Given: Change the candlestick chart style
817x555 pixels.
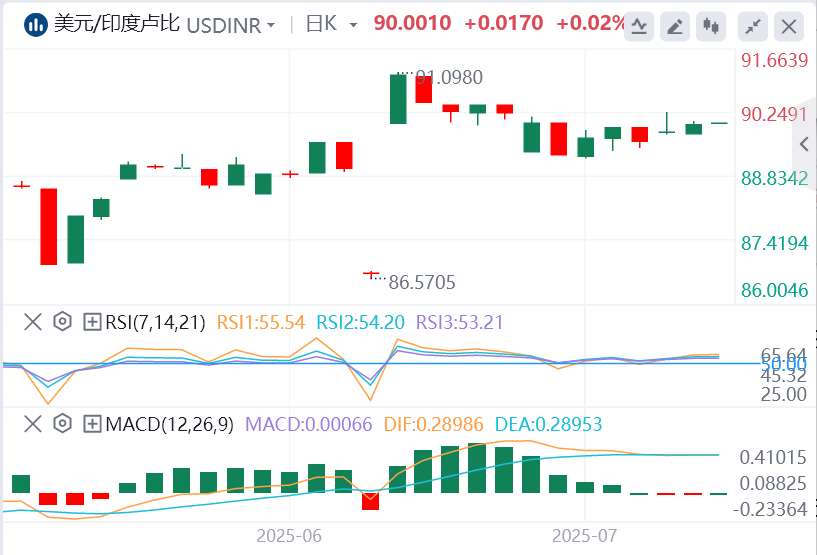Looking at the screenshot, I should (711, 26).
